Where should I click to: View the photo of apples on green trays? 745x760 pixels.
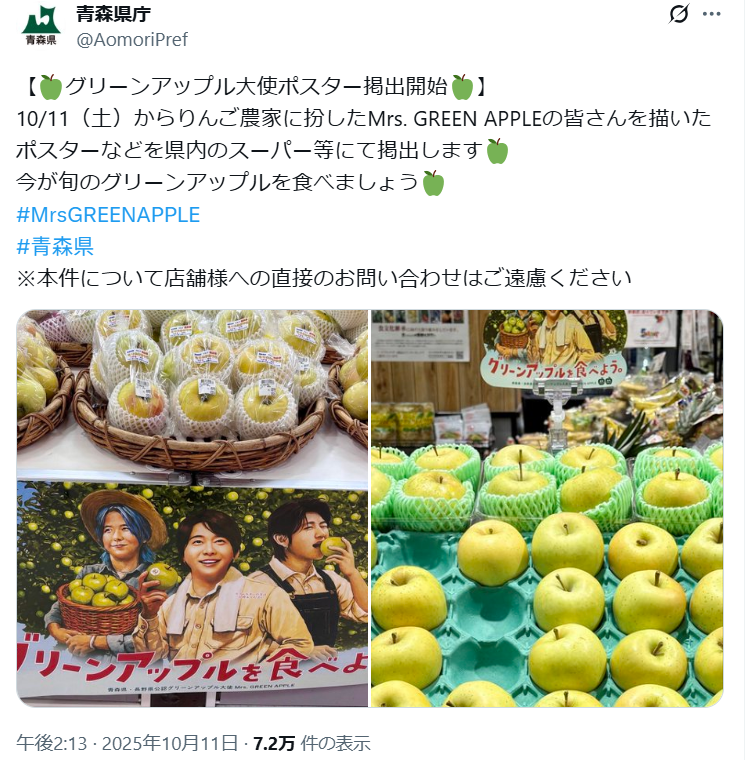[547, 508]
